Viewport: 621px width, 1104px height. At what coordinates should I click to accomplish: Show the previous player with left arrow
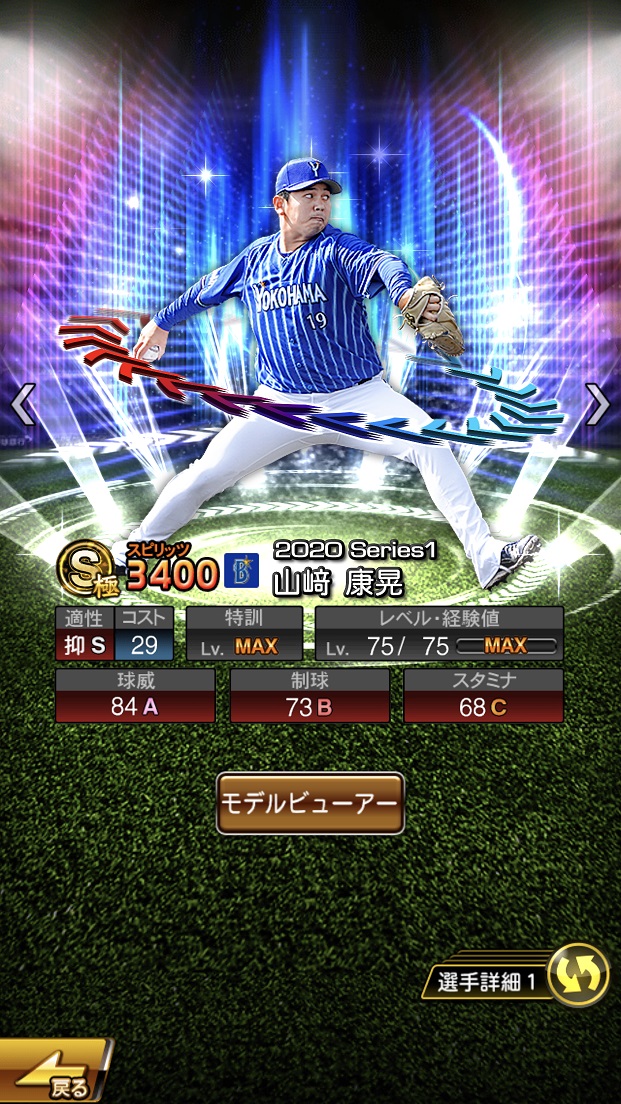pos(23,404)
